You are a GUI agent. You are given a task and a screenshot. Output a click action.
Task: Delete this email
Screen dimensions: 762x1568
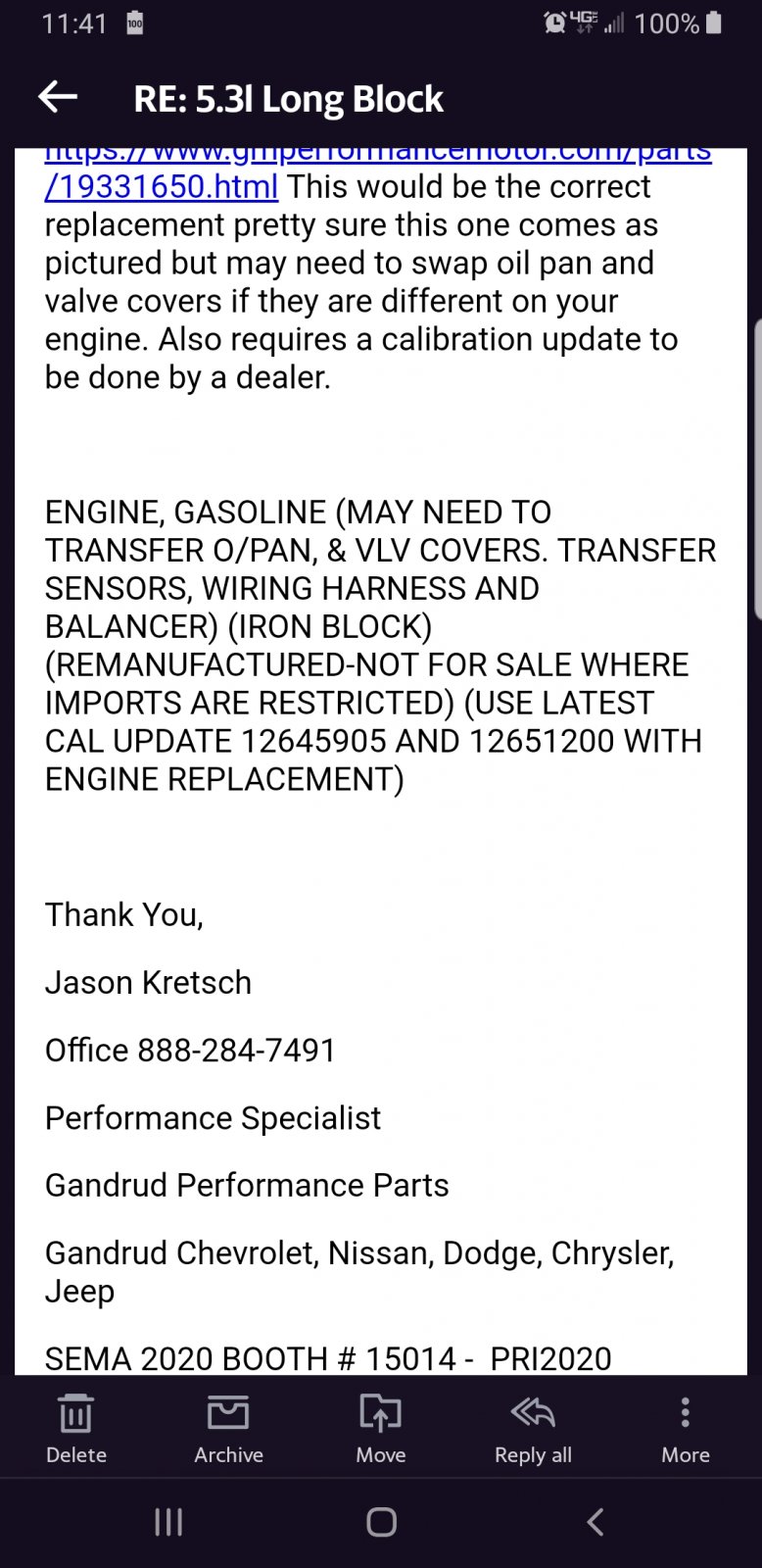click(x=76, y=1429)
